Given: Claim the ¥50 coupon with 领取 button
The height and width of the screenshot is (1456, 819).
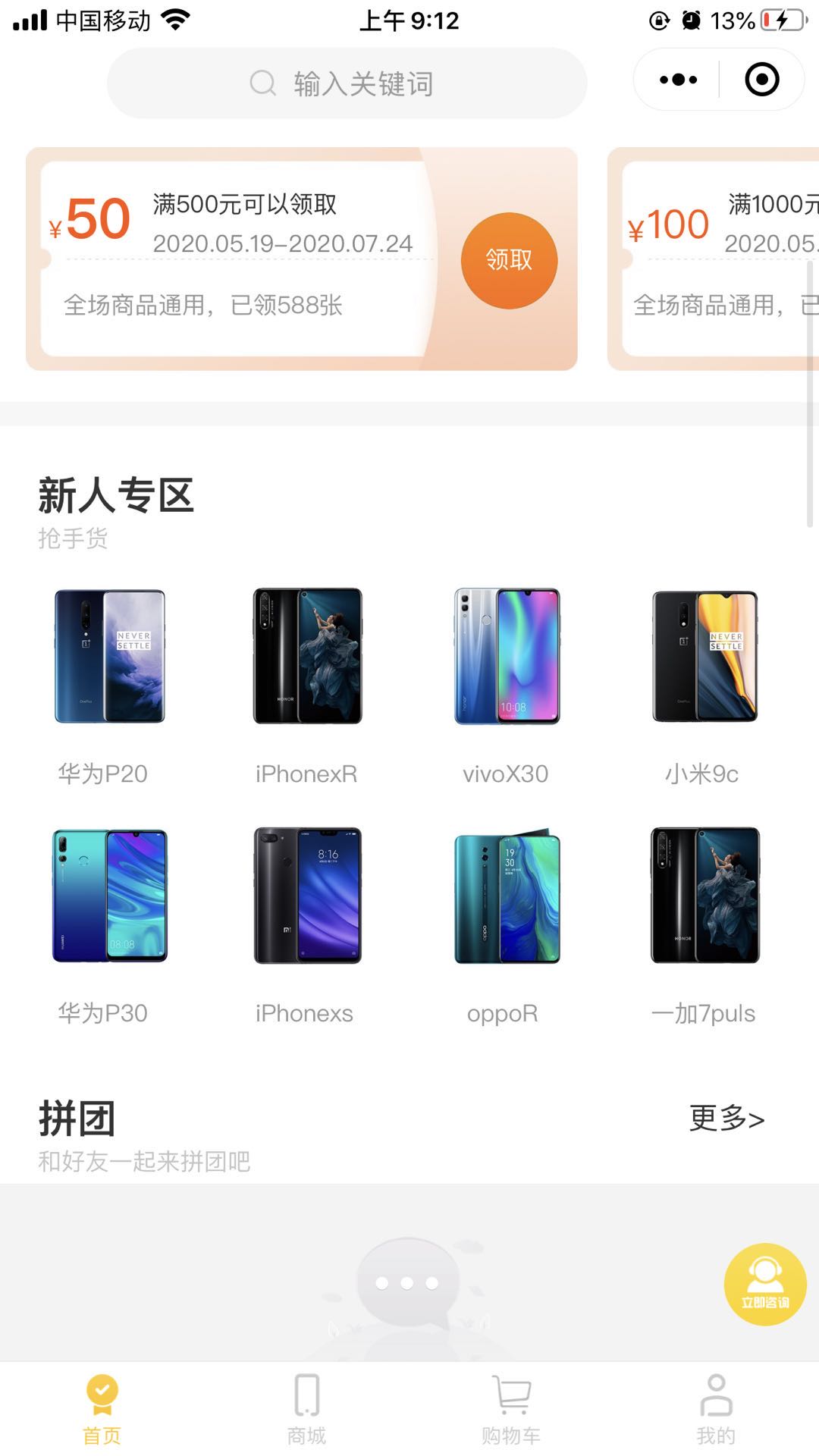Looking at the screenshot, I should 509,260.
